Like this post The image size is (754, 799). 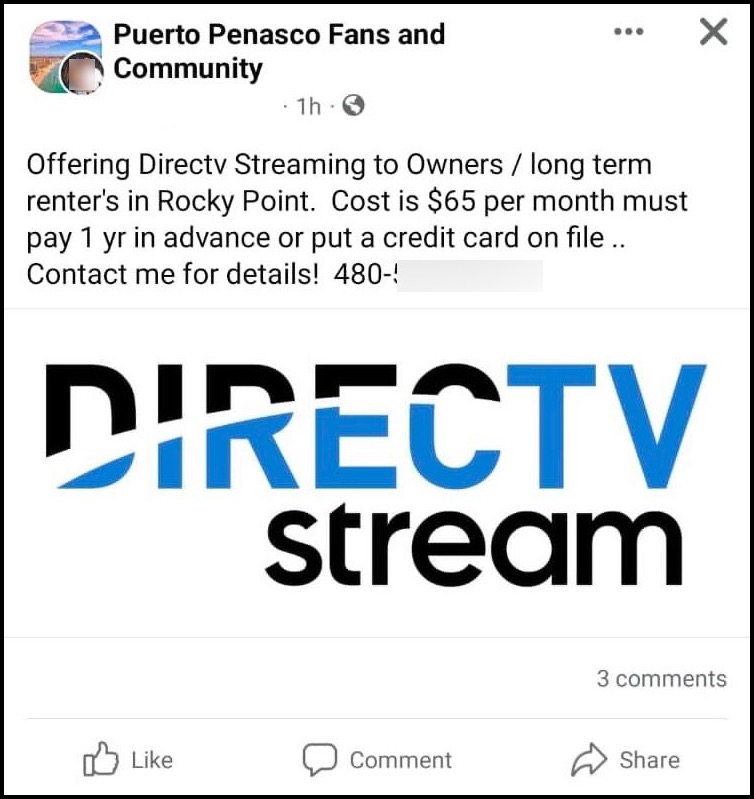128,760
